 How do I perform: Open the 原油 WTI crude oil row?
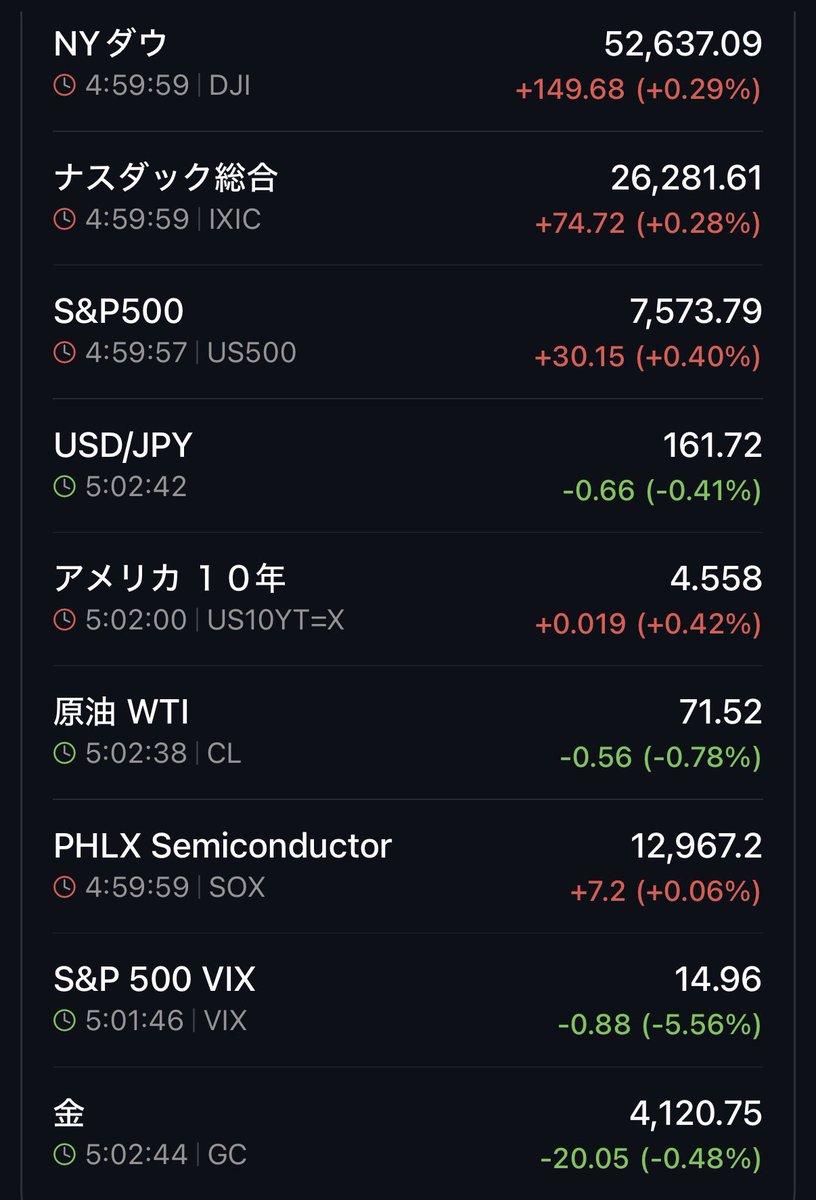[408, 733]
